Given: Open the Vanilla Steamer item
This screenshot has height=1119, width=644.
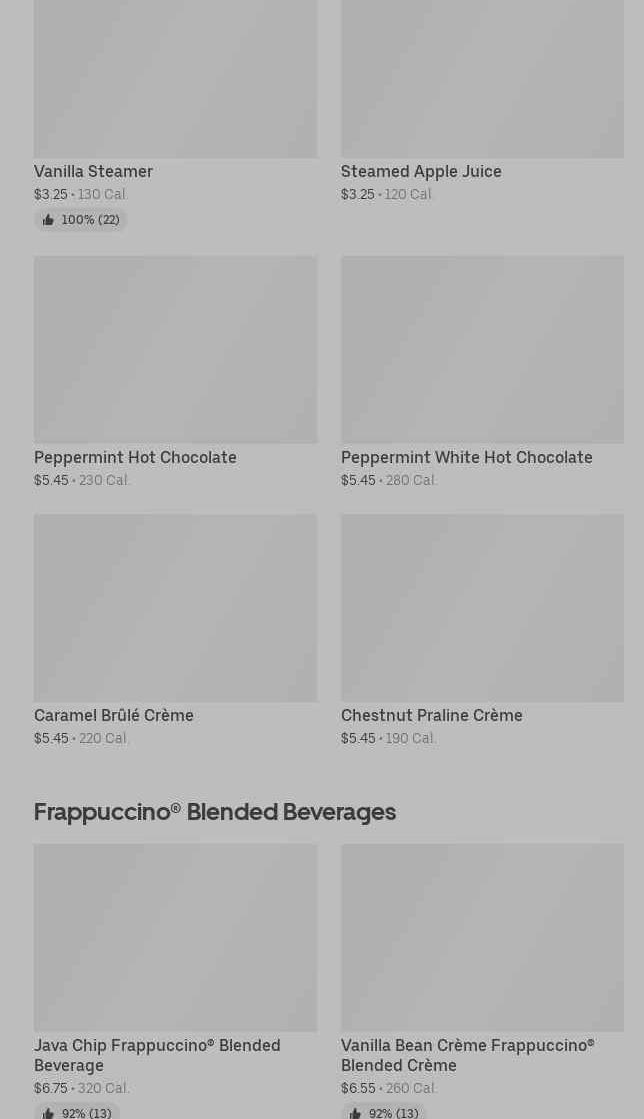Looking at the screenshot, I should pos(175,114).
